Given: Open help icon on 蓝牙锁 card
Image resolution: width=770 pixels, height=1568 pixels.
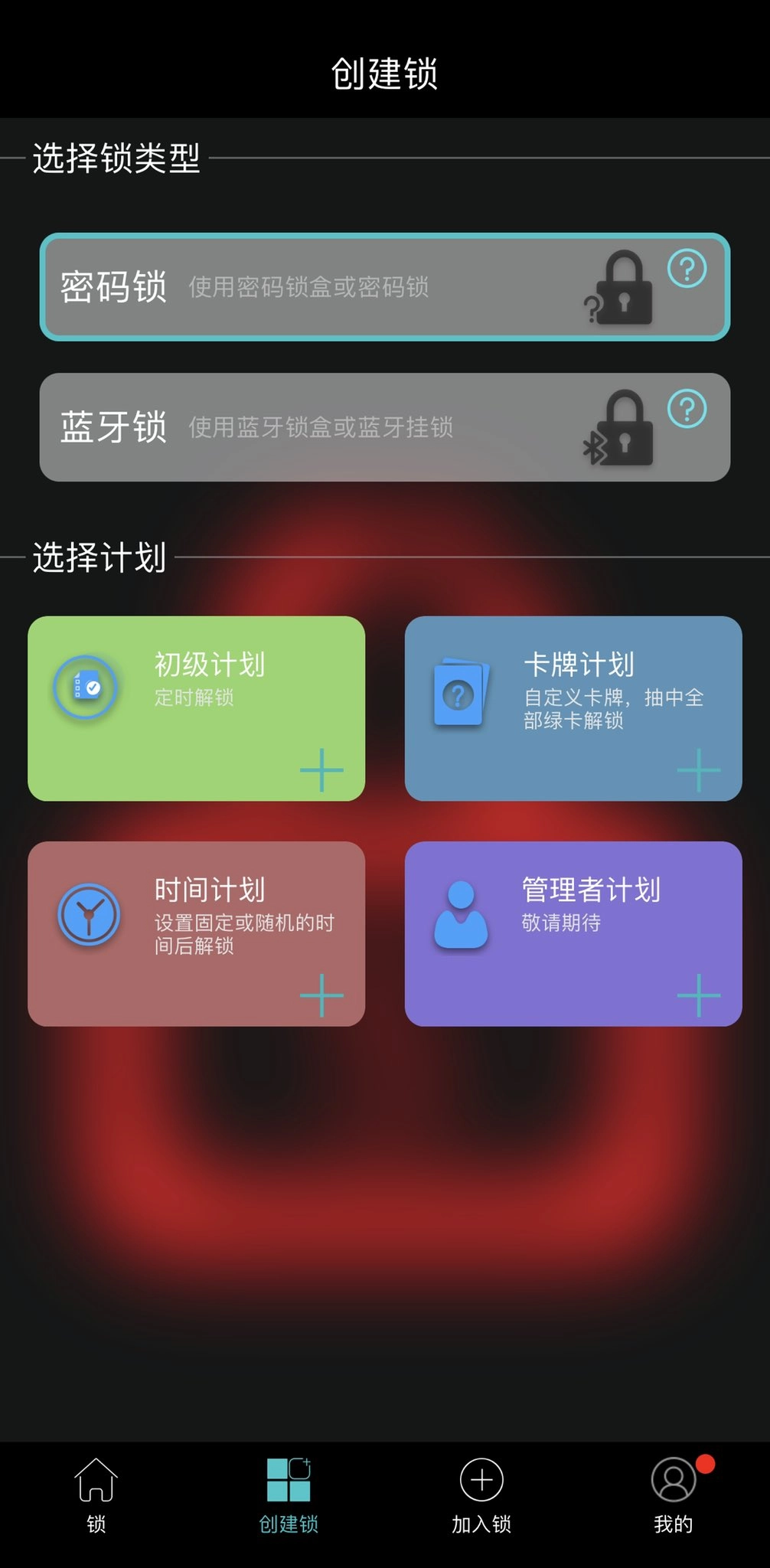Looking at the screenshot, I should click(687, 409).
